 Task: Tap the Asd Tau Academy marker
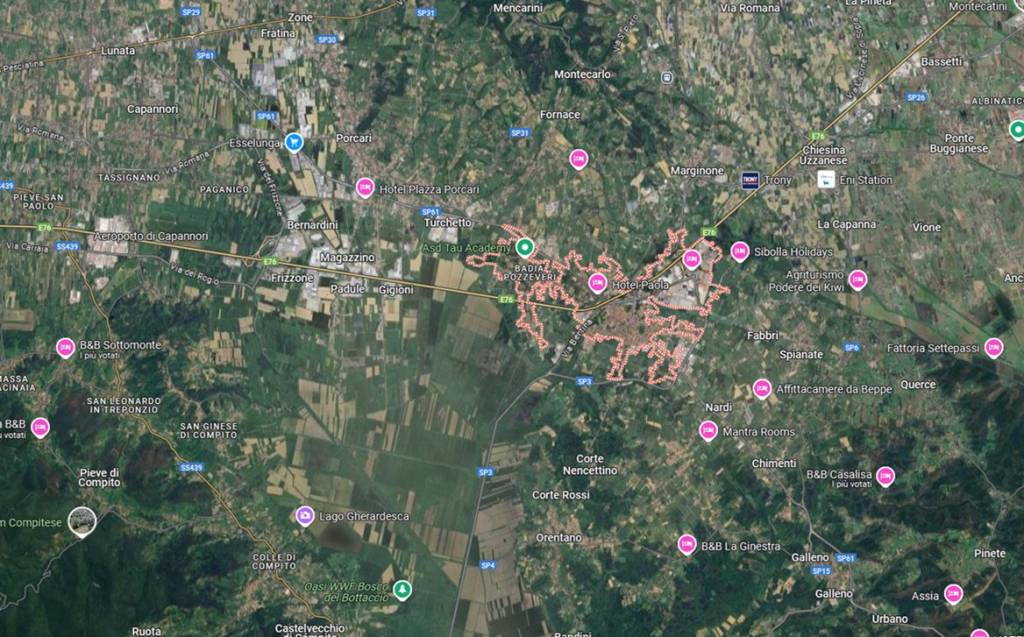click(x=525, y=247)
